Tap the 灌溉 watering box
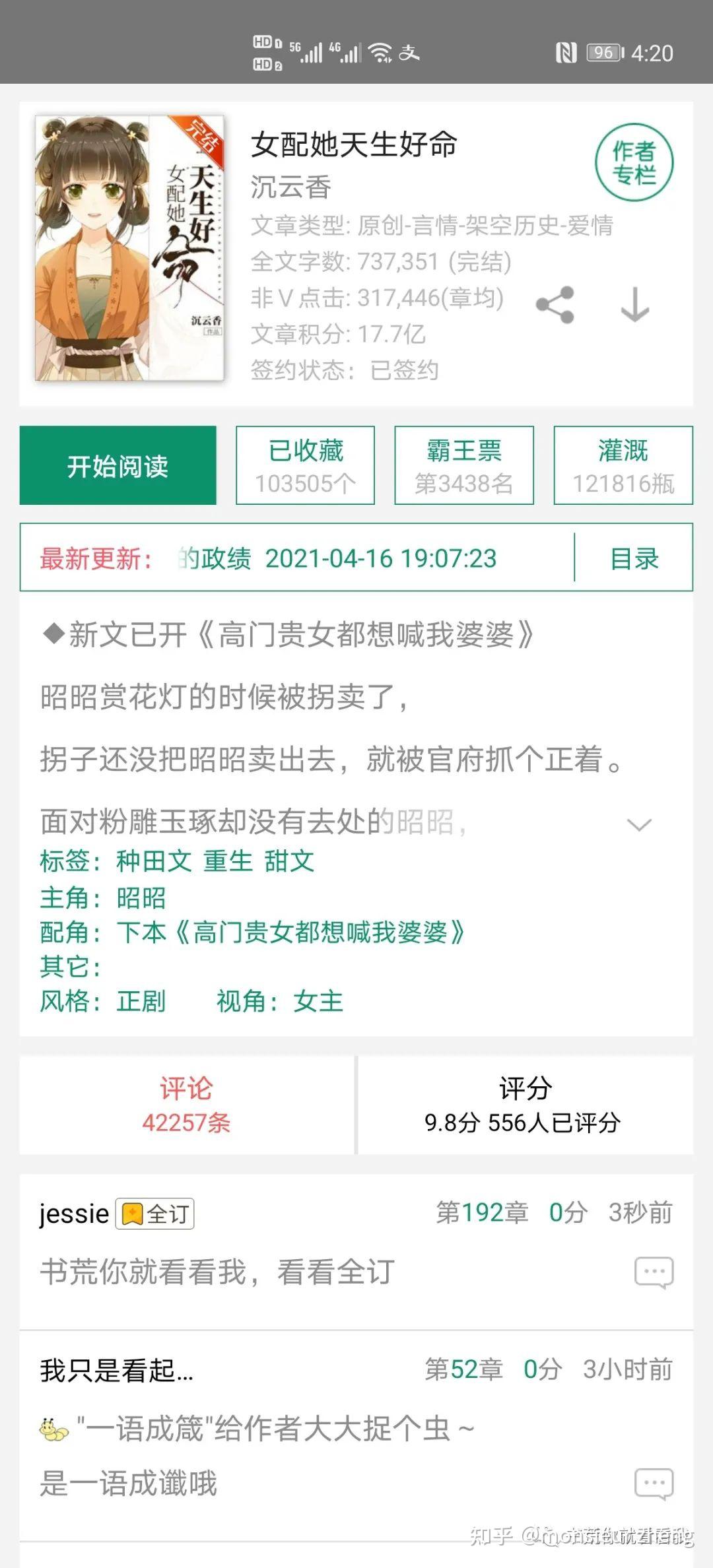The image size is (713, 1568). pos(622,465)
